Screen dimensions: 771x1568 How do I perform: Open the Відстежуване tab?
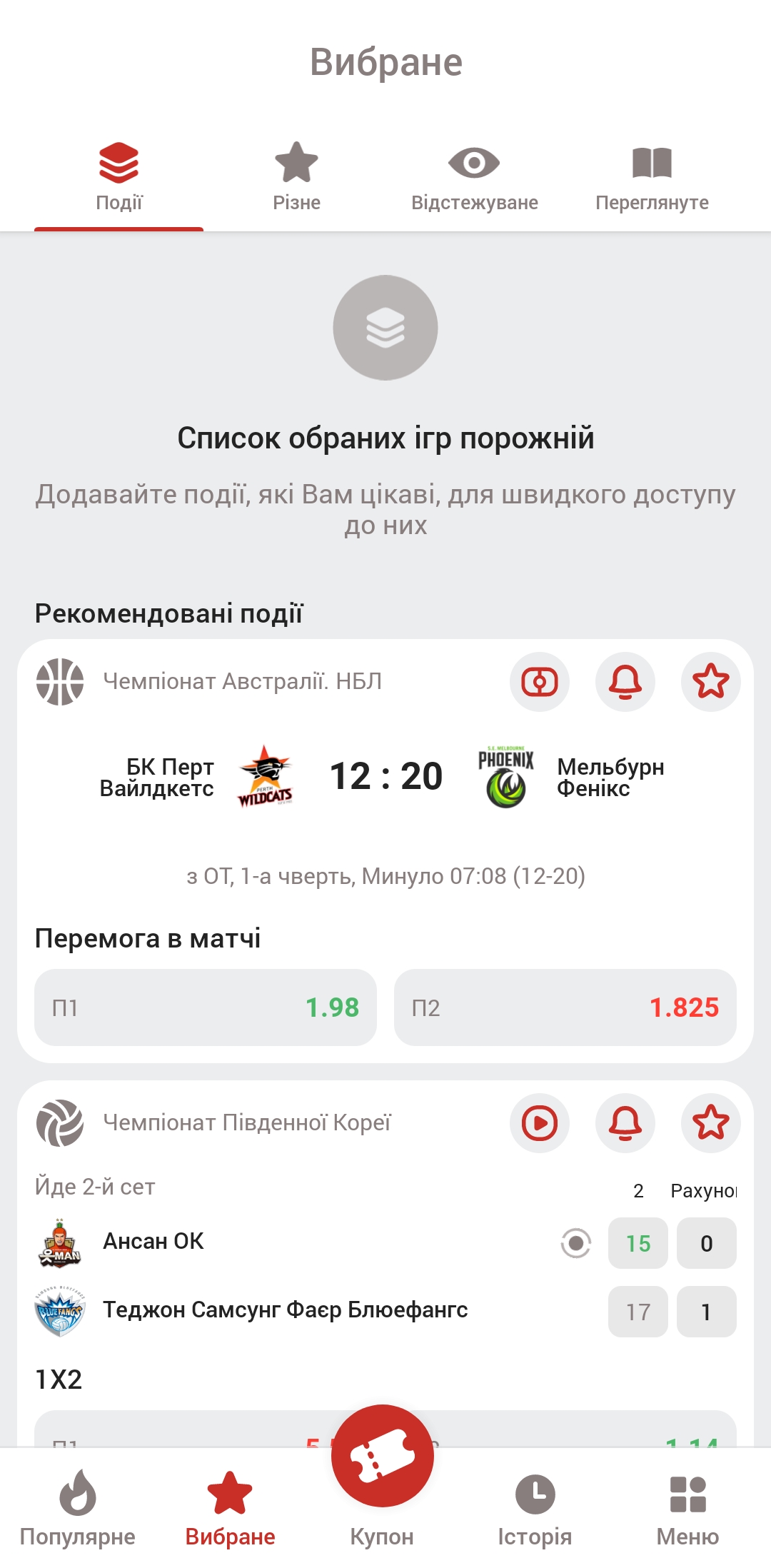474,179
